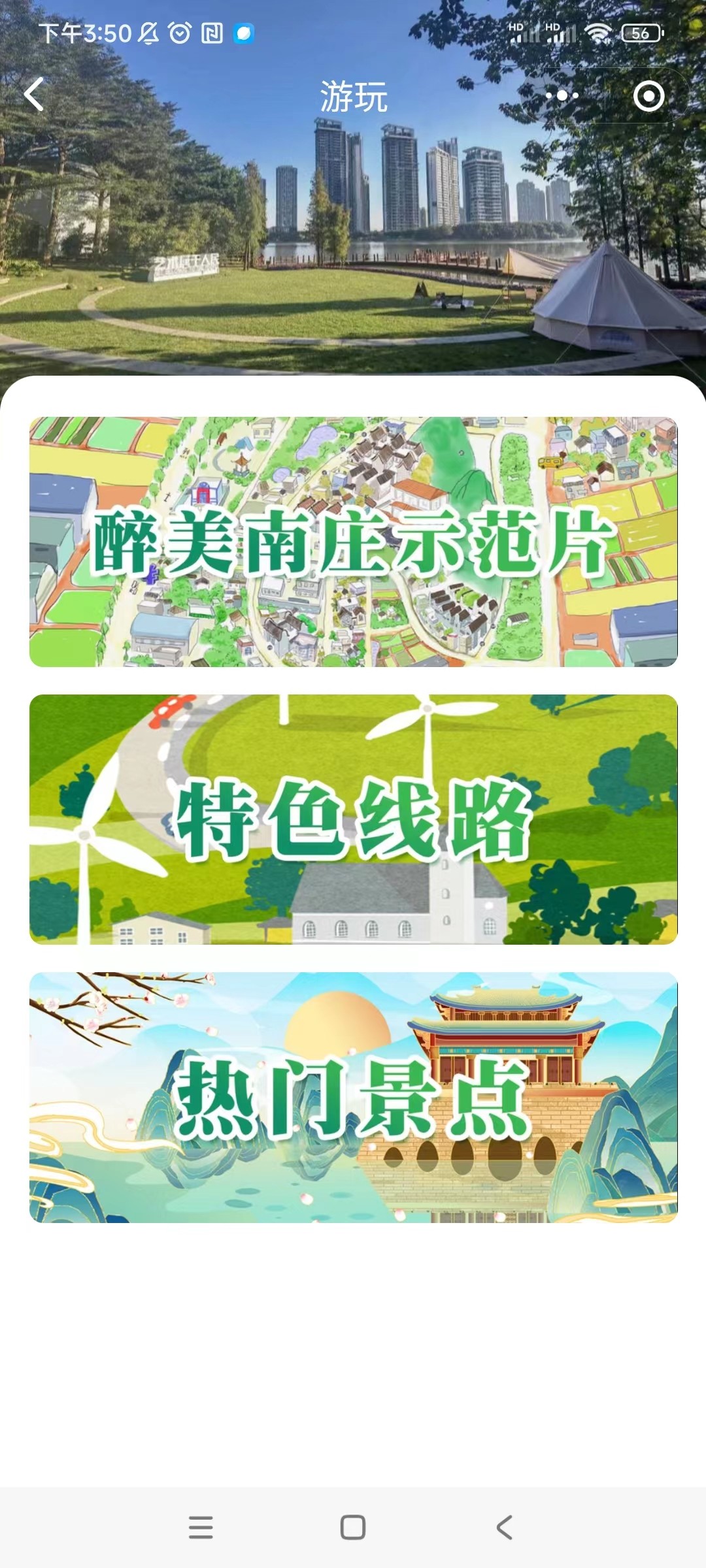Close the mini program with the circle button
The height and width of the screenshot is (1568, 706).
648,96
